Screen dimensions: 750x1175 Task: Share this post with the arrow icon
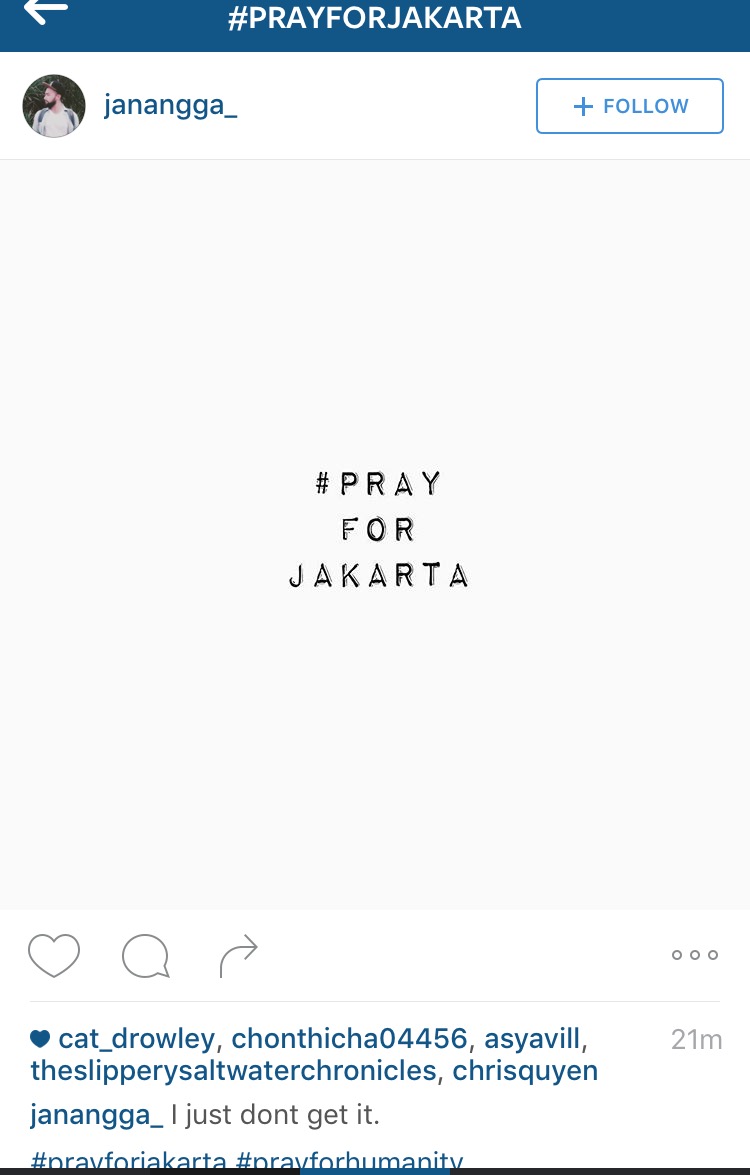[x=238, y=955]
